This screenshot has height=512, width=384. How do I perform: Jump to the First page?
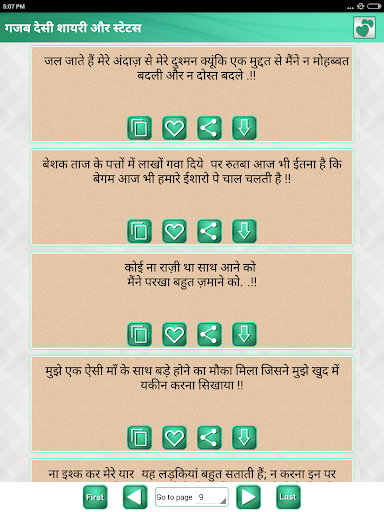[x=95, y=497]
